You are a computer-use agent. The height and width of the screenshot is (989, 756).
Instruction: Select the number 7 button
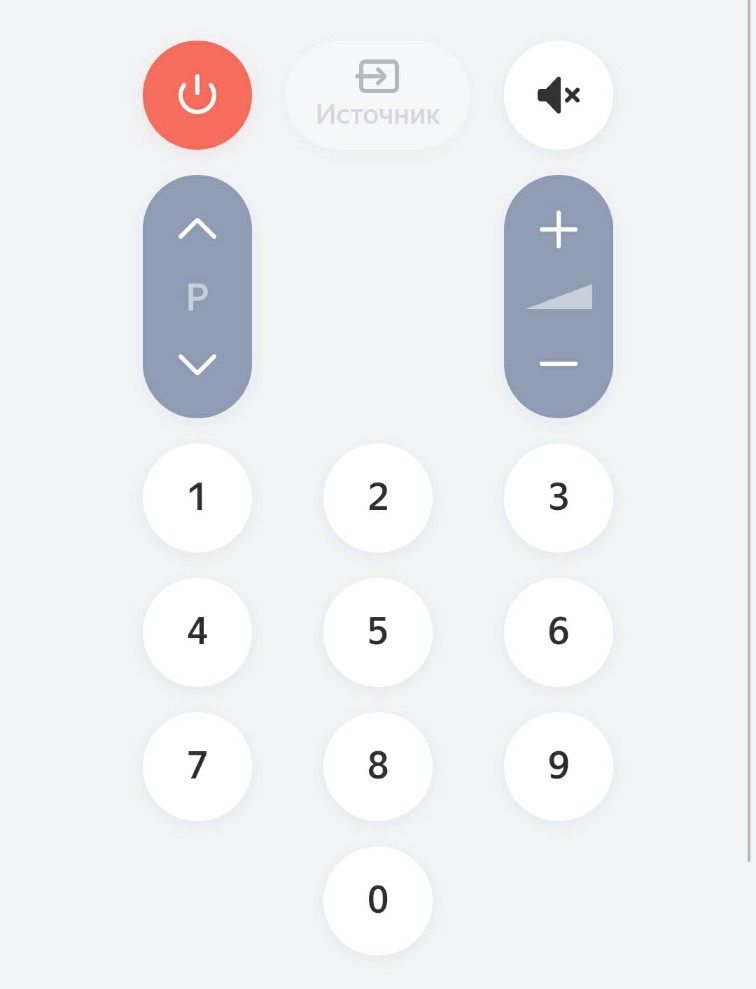pos(197,766)
